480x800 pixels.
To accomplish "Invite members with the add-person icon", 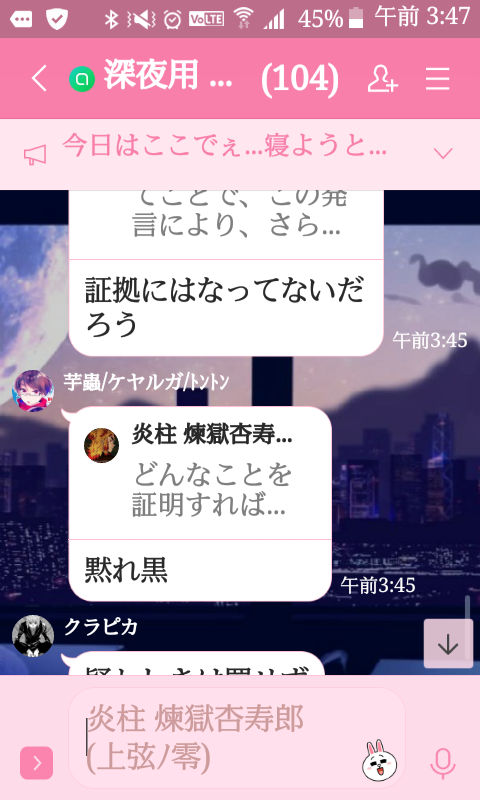I will pos(383,79).
